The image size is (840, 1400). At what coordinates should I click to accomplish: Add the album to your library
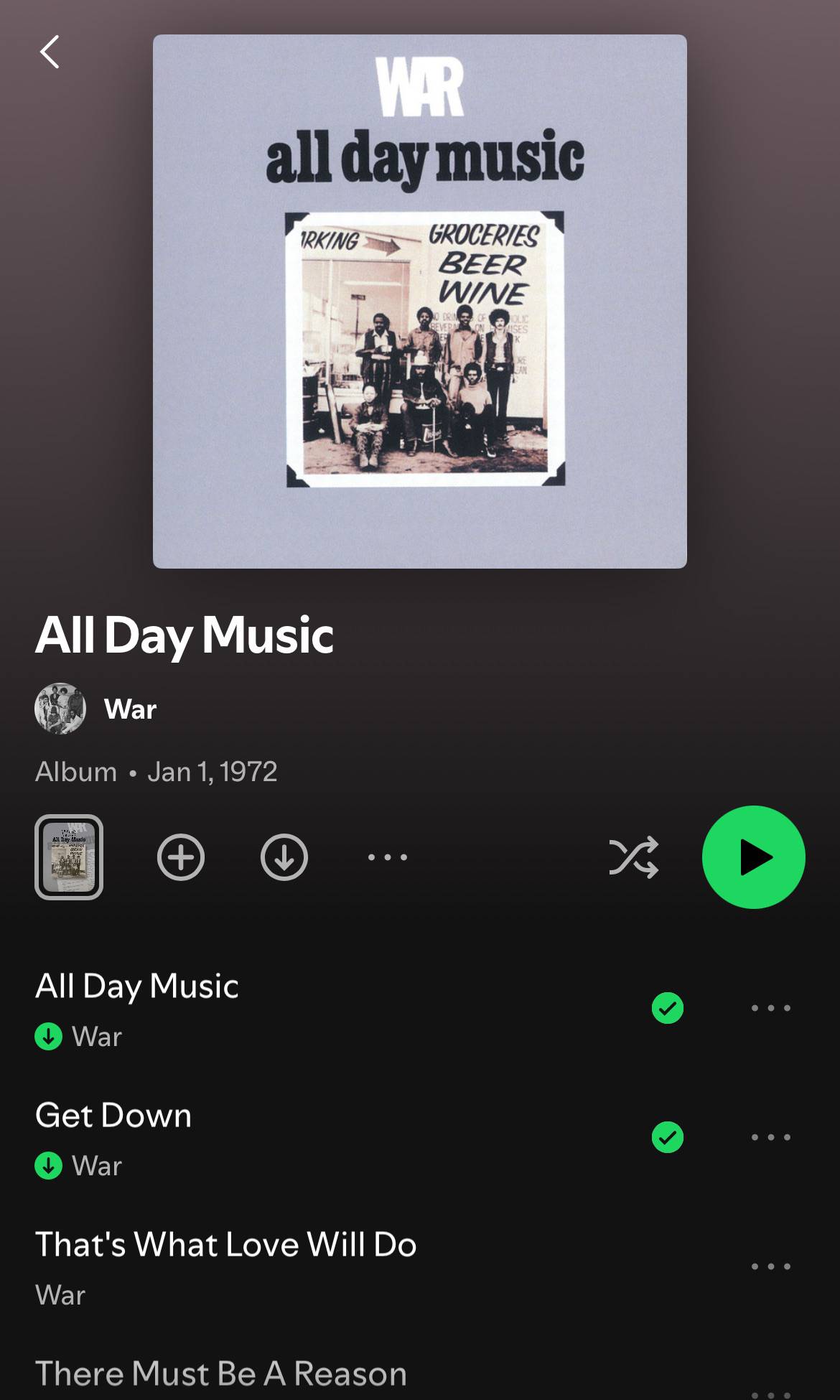point(181,857)
